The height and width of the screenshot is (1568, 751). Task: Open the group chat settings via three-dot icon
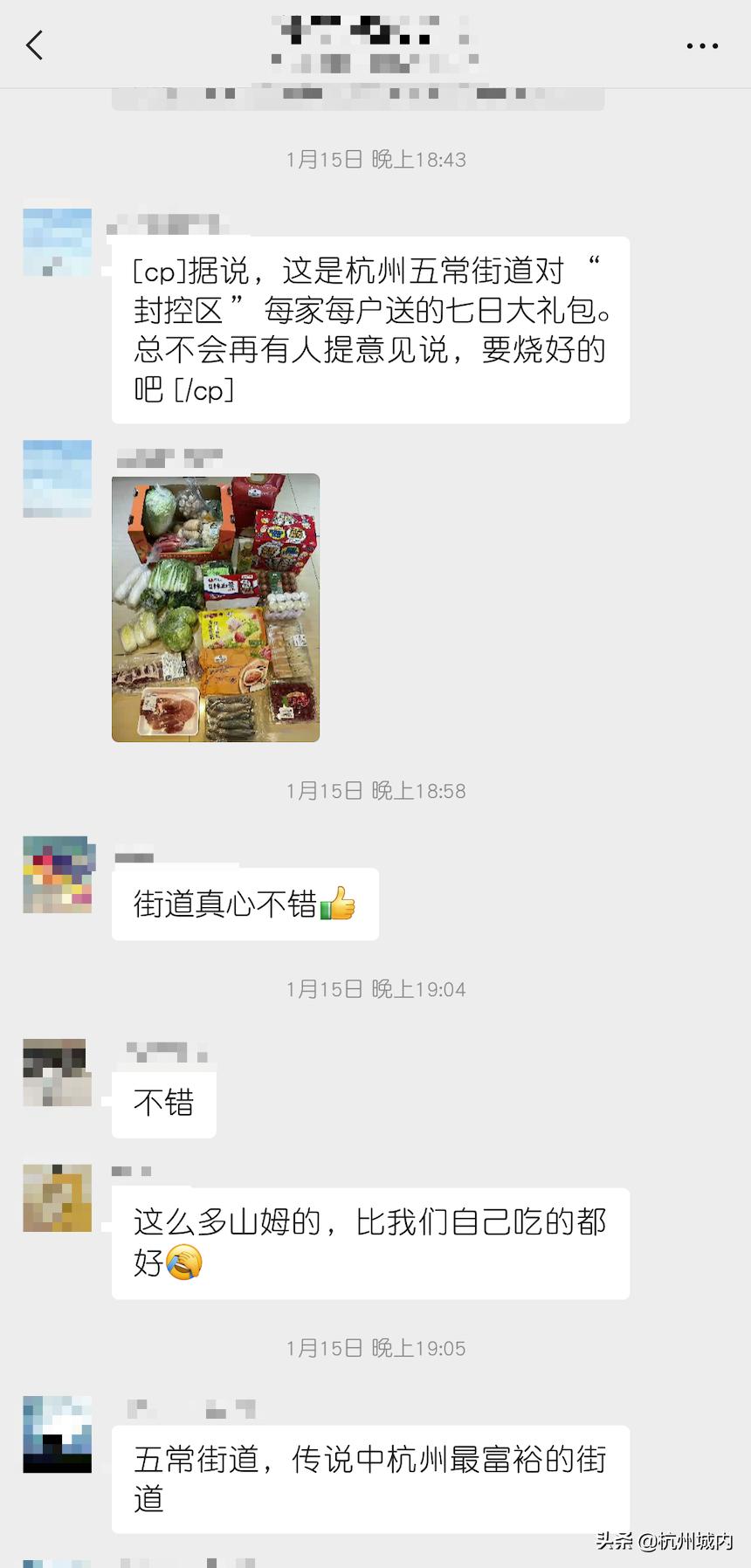(x=703, y=45)
